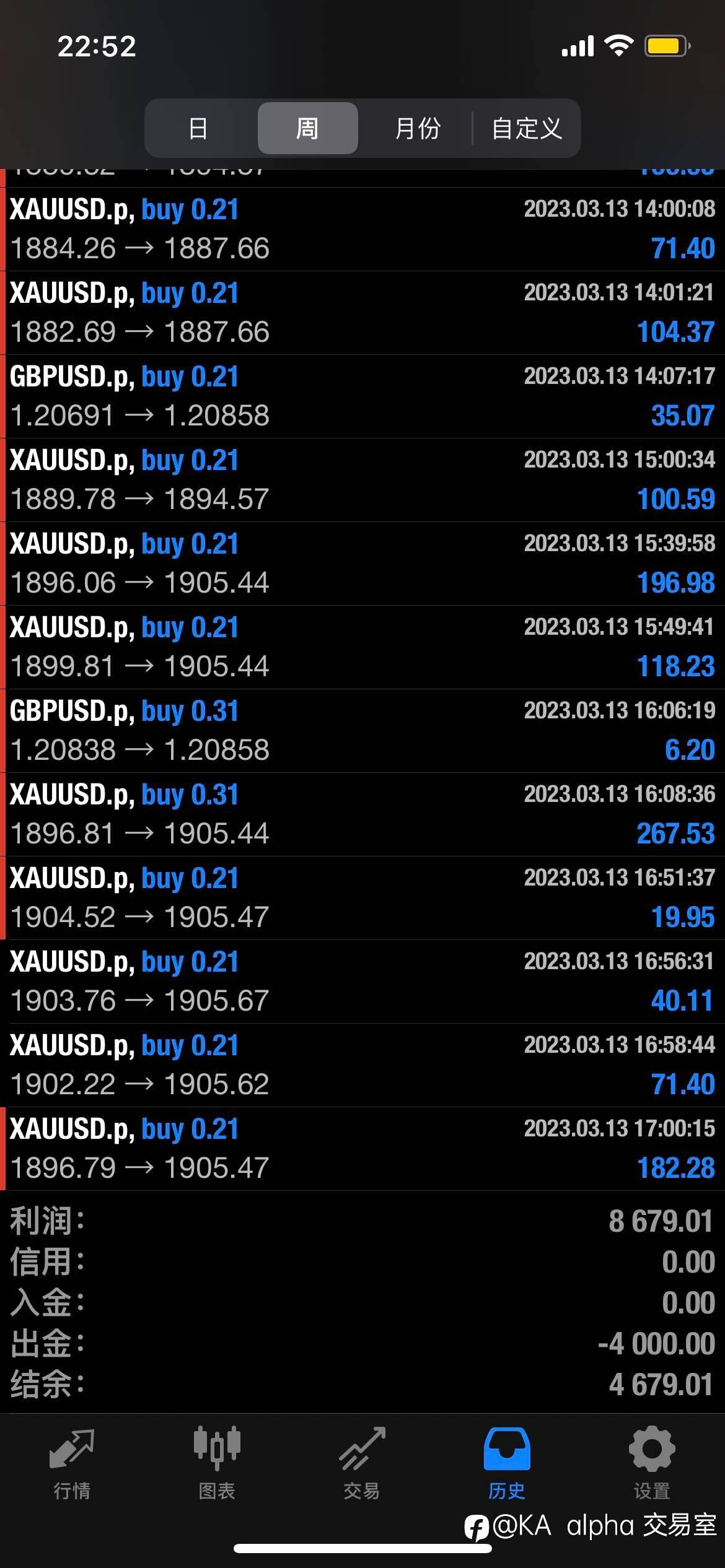Open the 自定义 custom period tab
The height and width of the screenshot is (1568, 725).
(526, 128)
